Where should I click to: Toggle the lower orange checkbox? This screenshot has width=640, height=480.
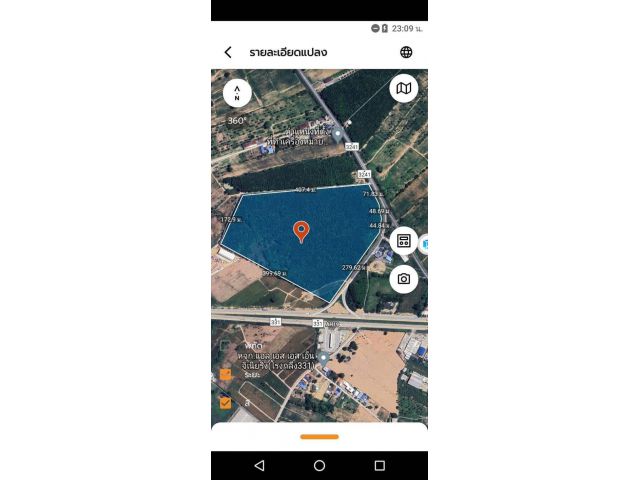pos(225,403)
